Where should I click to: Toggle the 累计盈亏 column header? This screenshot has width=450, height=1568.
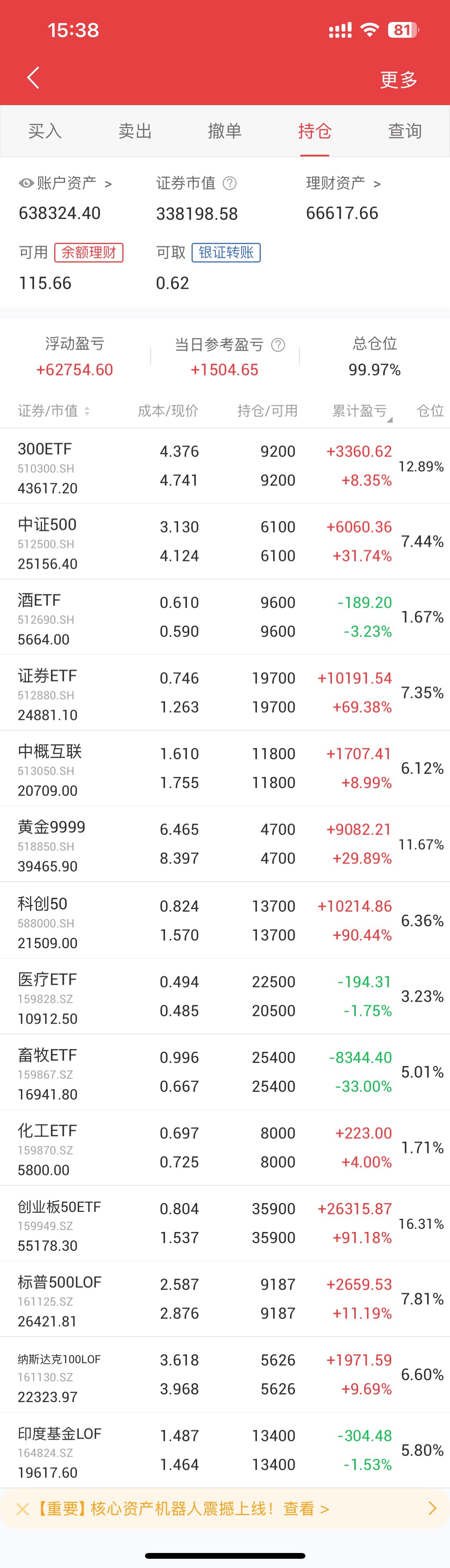tap(362, 412)
